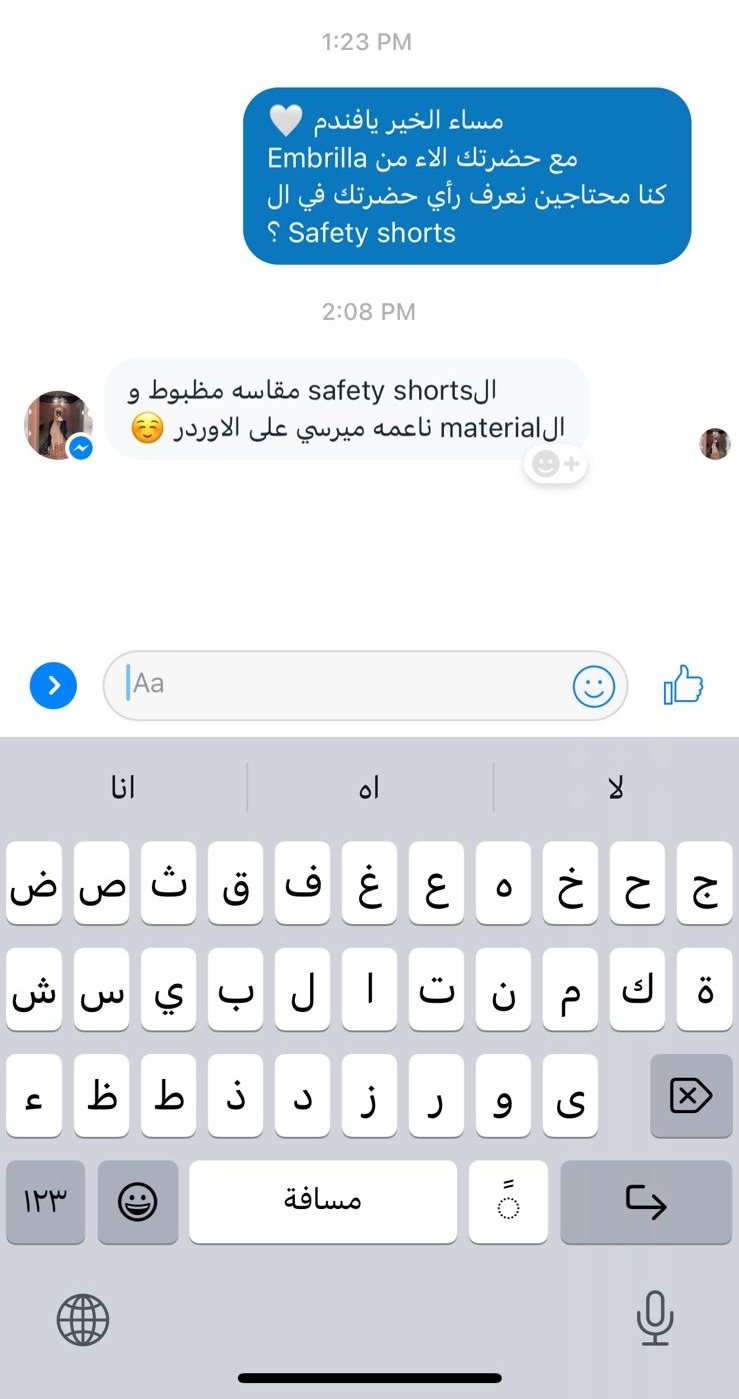Tap the مسافة space bar

click(x=323, y=1202)
